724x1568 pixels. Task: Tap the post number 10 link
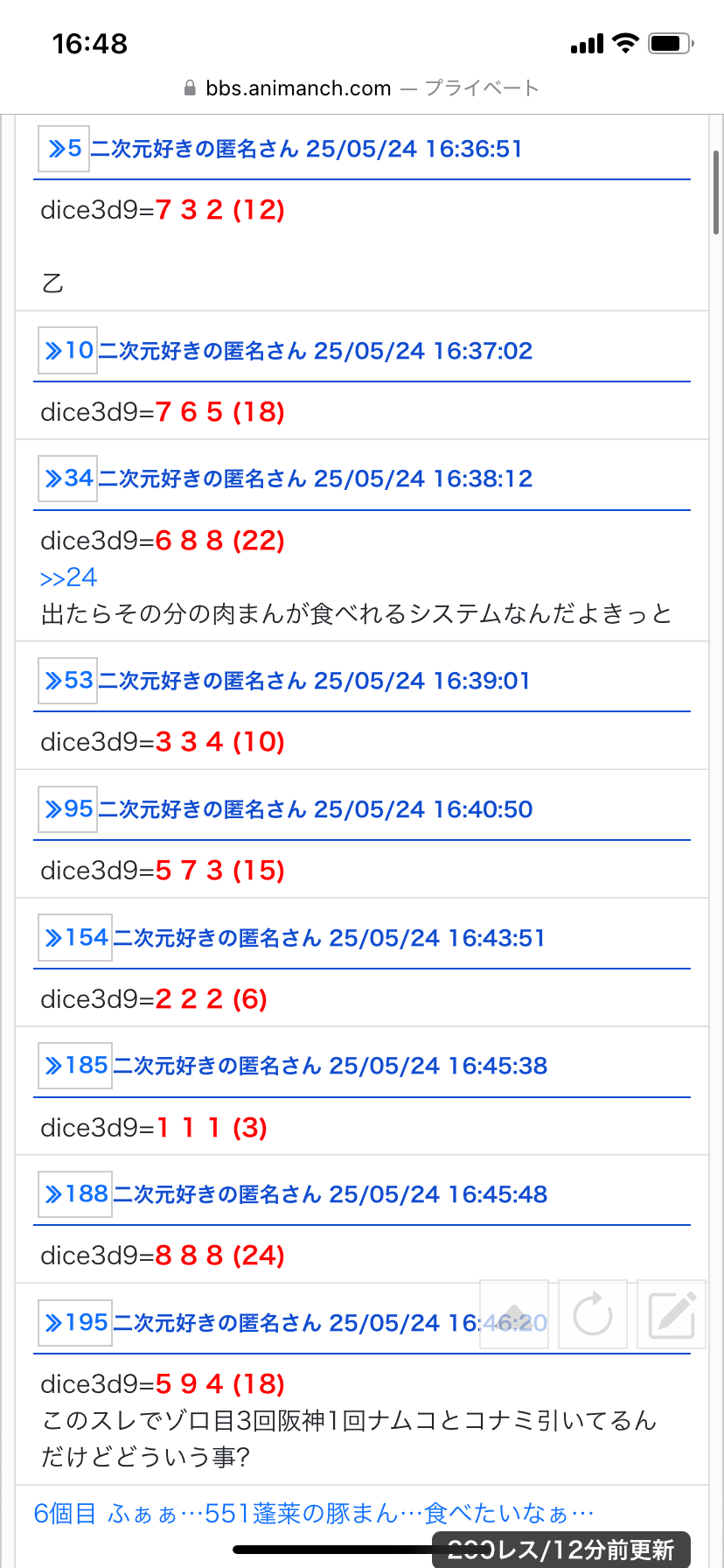click(68, 351)
